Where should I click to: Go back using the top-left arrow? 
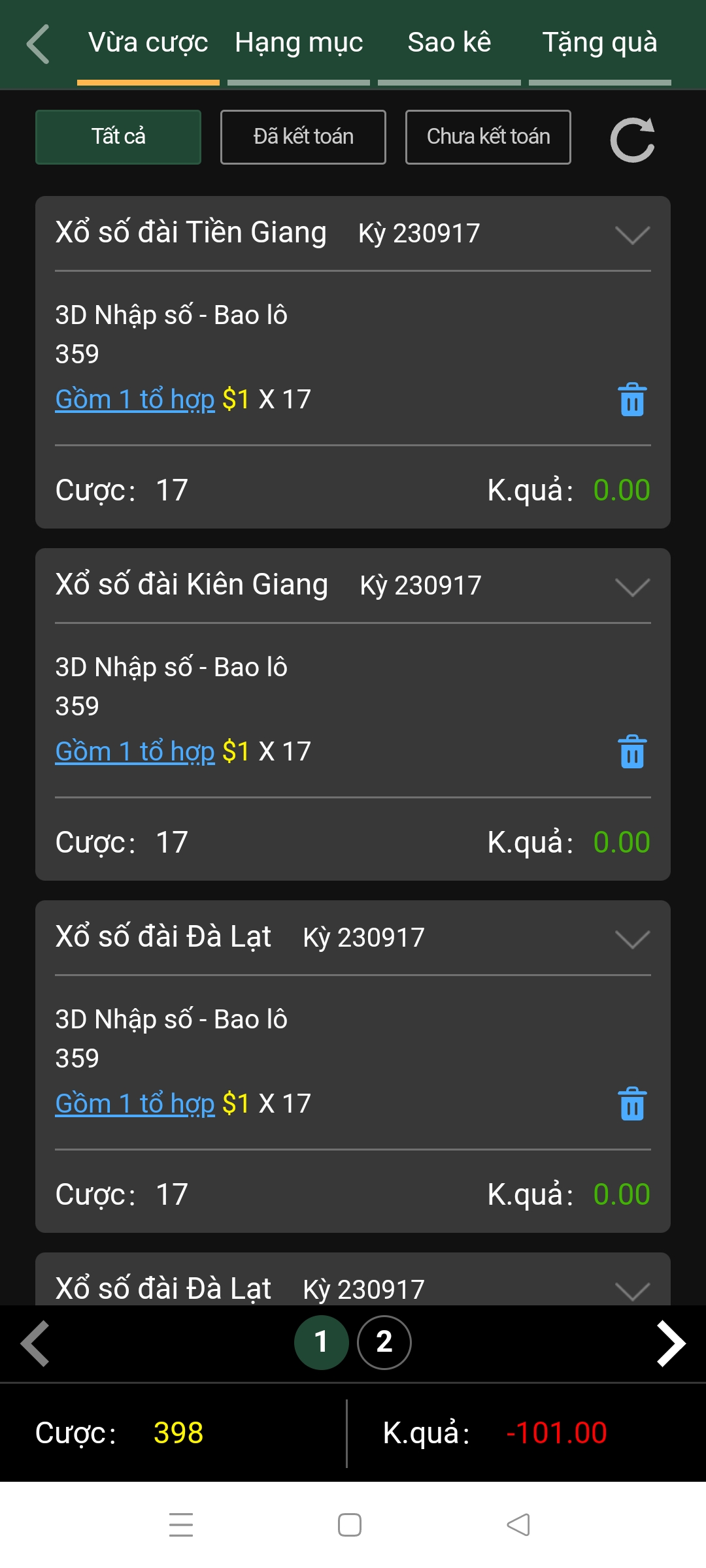tap(38, 44)
